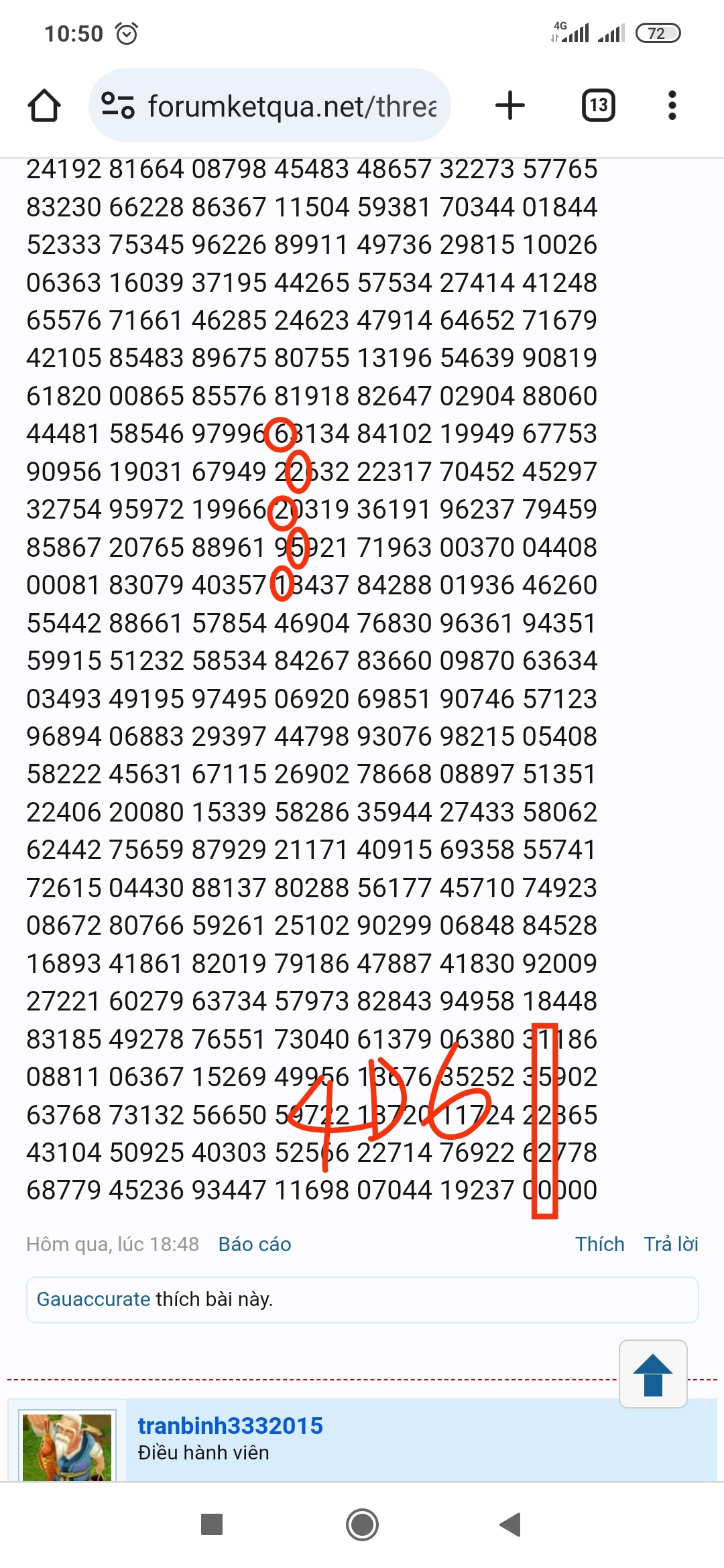This screenshot has height=1568, width=724.
Task: Open Gauaccurate's profile link
Action: pos(93,1299)
